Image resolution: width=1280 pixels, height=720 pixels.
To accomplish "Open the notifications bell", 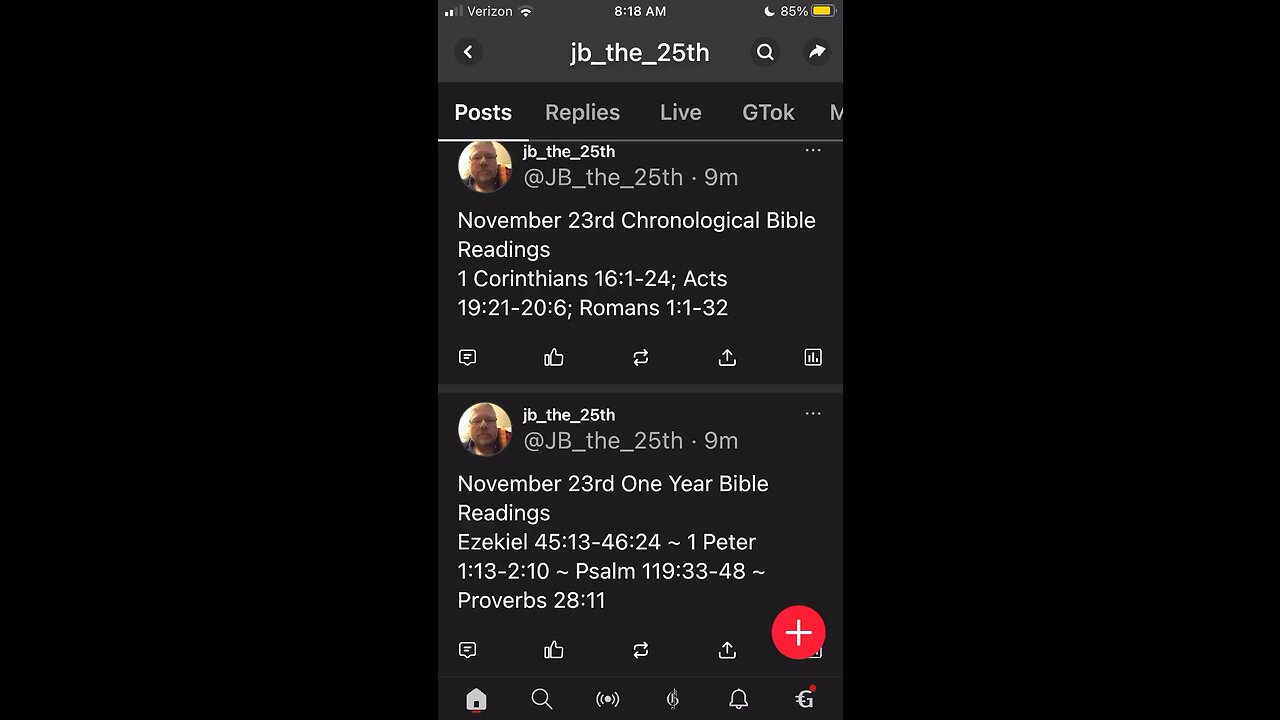I will 738,699.
